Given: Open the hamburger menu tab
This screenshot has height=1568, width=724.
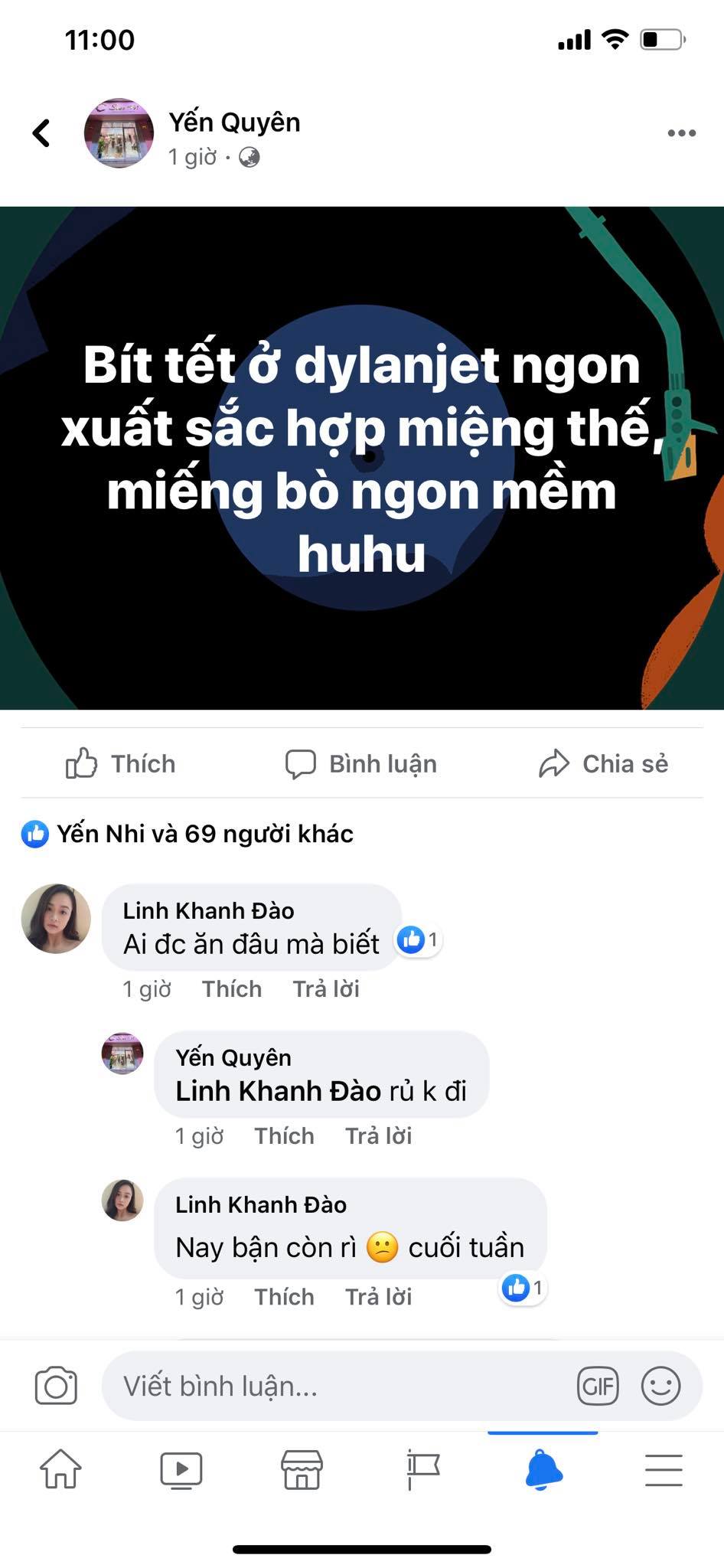Looking at the screenshot, I should click(x=664, y=1470).
